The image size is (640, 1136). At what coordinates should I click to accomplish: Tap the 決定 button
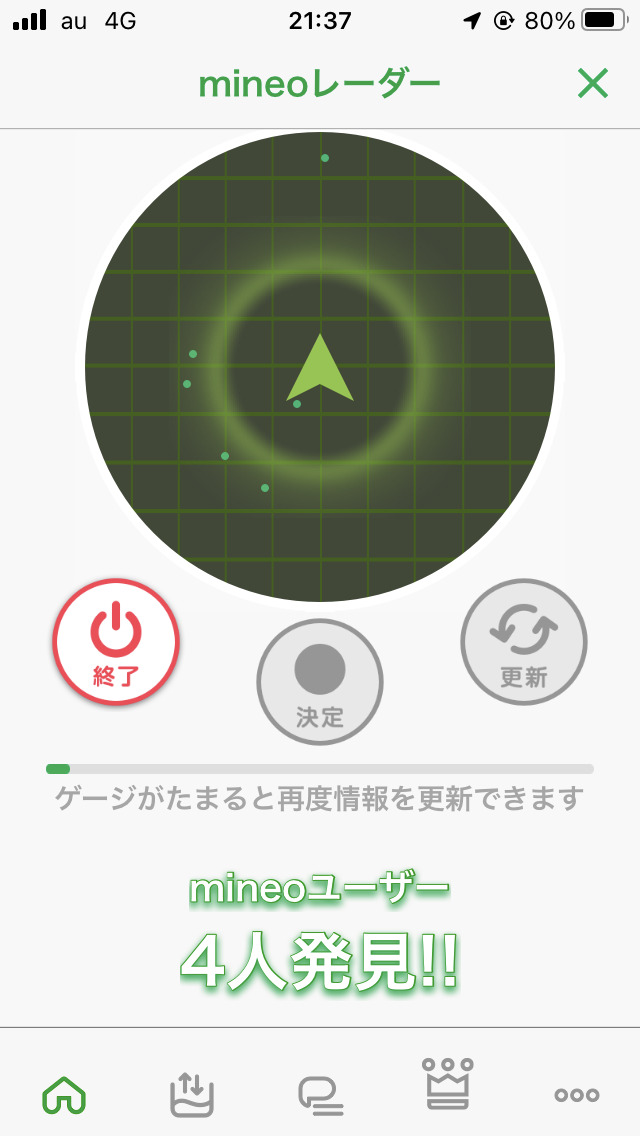pyautogui.click(x=320, y=682)
